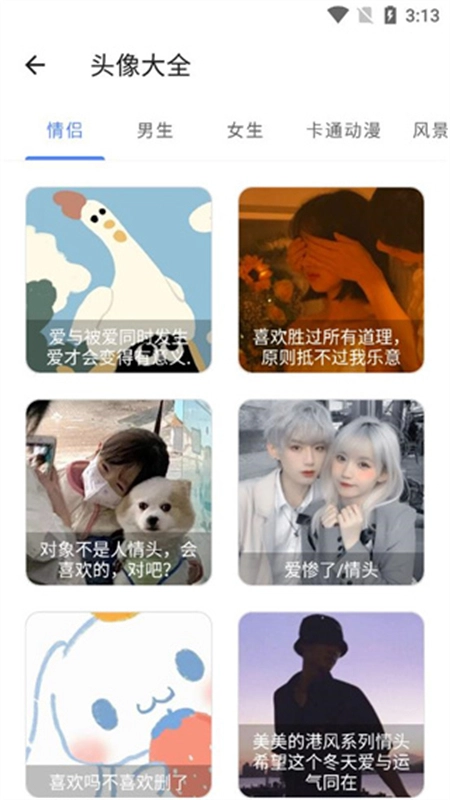Image resolution: width=450 pixels, height=800 pixels.
Task: View the 美美的港风系列情头 avatar card
Action: coord(331,704)
